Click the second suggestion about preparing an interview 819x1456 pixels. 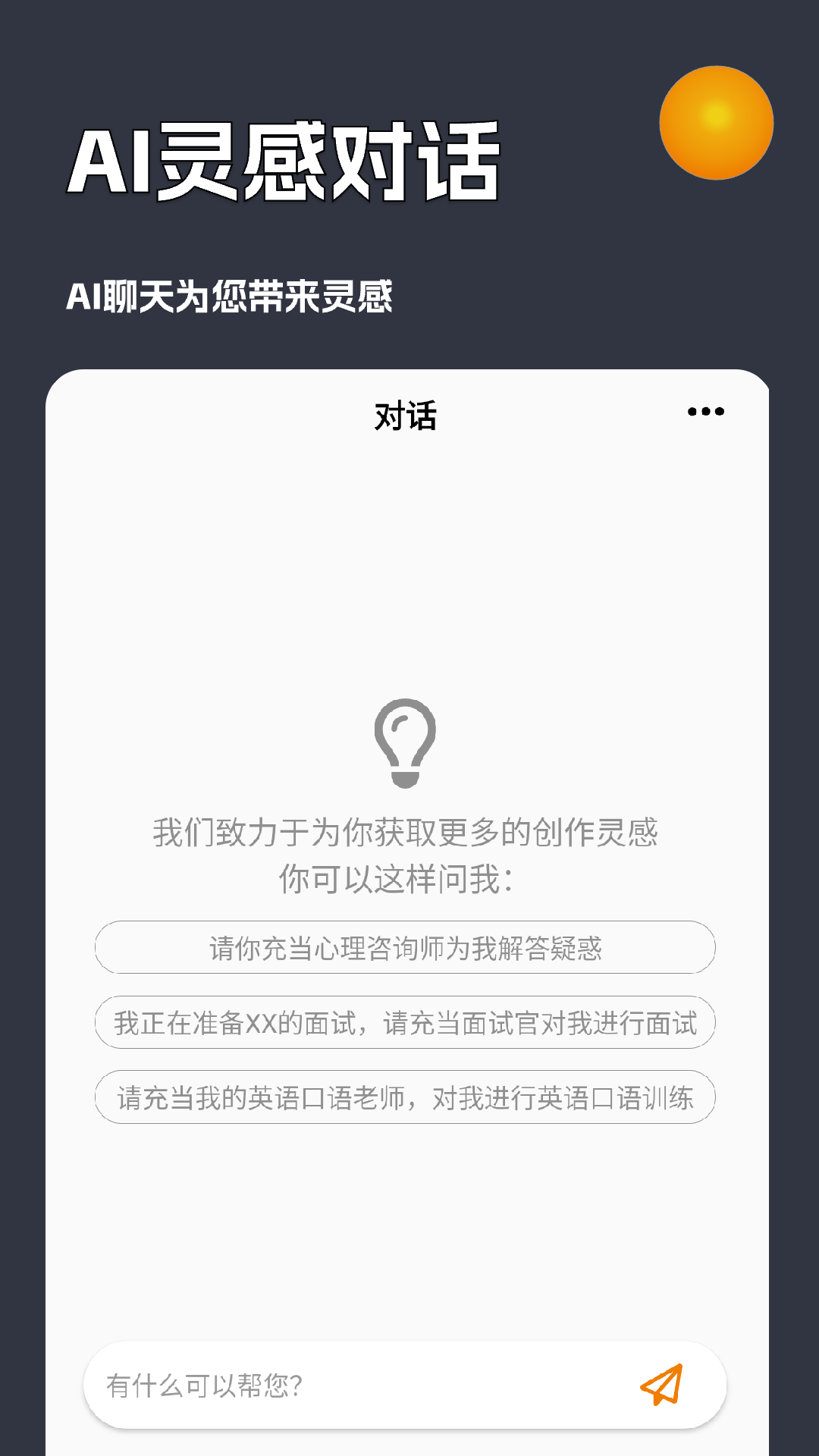[x=405, y=1022]
